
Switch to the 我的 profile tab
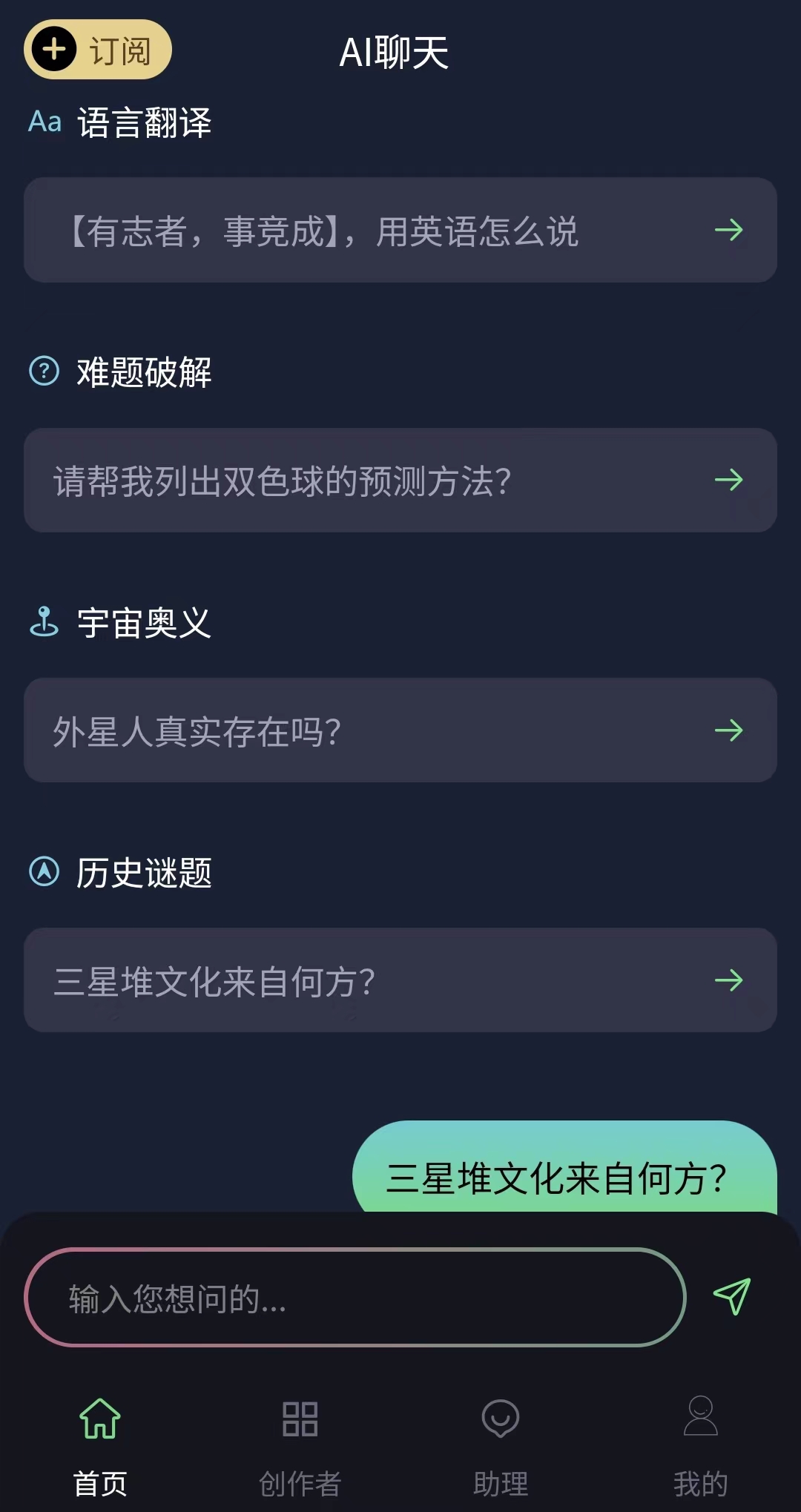point(700,1446)
